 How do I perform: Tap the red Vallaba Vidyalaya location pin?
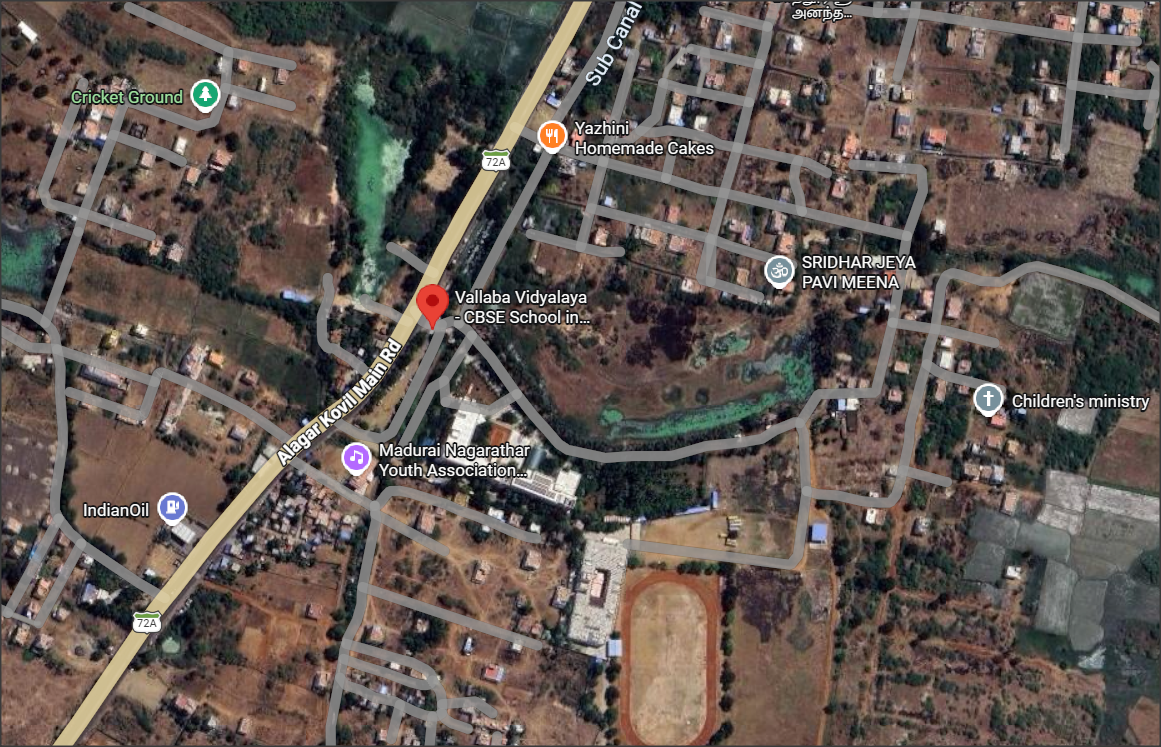[432, 303]
